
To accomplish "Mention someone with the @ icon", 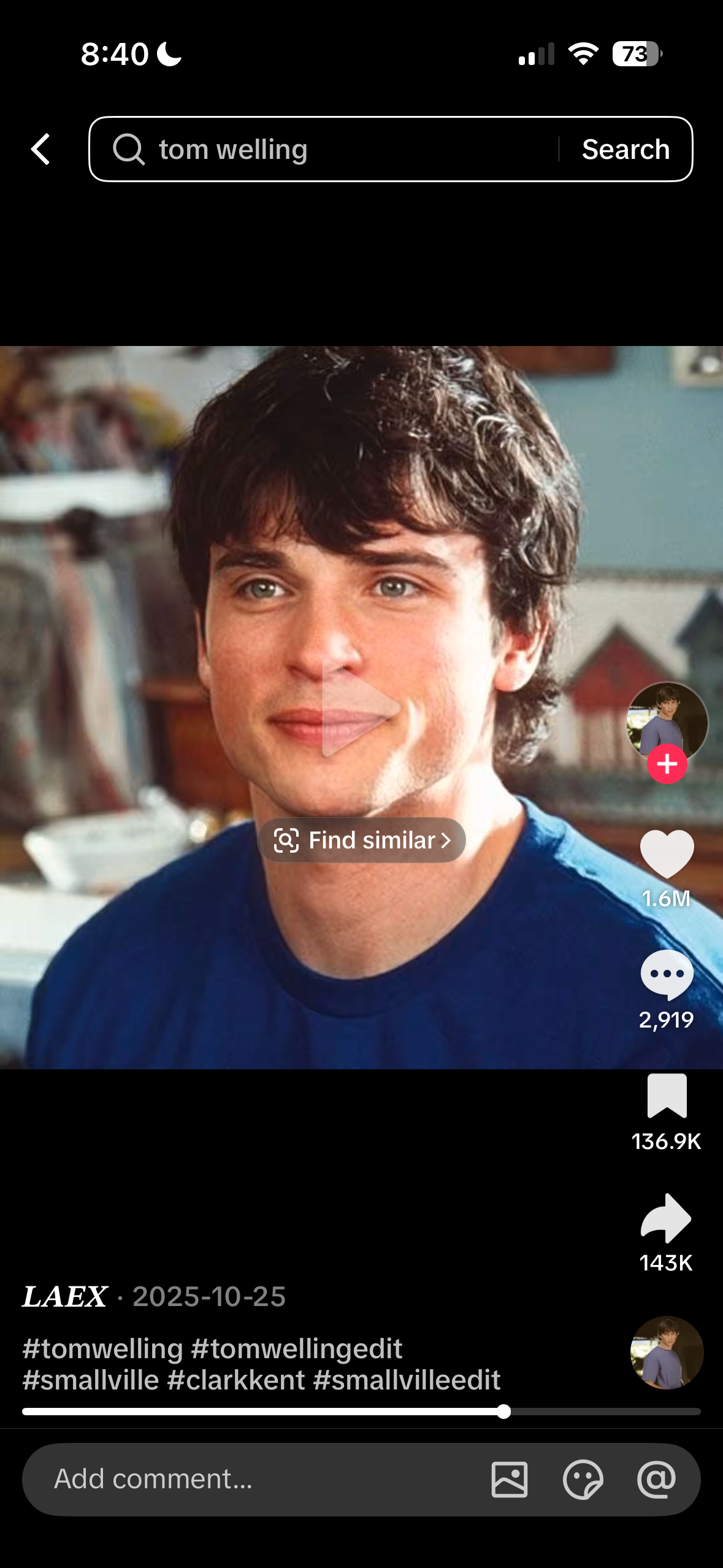I will click(656, 1479).
